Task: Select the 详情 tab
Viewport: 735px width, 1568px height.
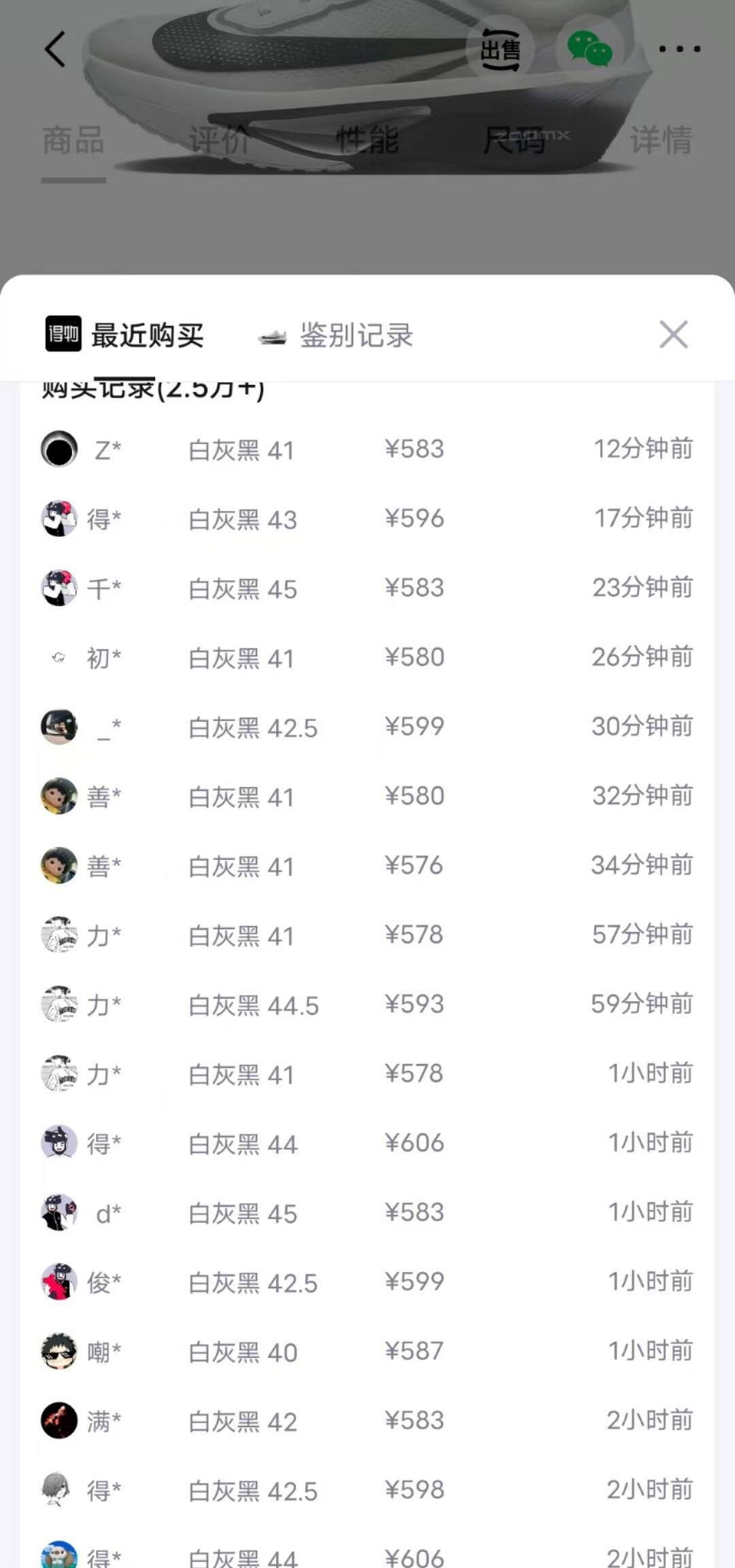Action: 664,141
